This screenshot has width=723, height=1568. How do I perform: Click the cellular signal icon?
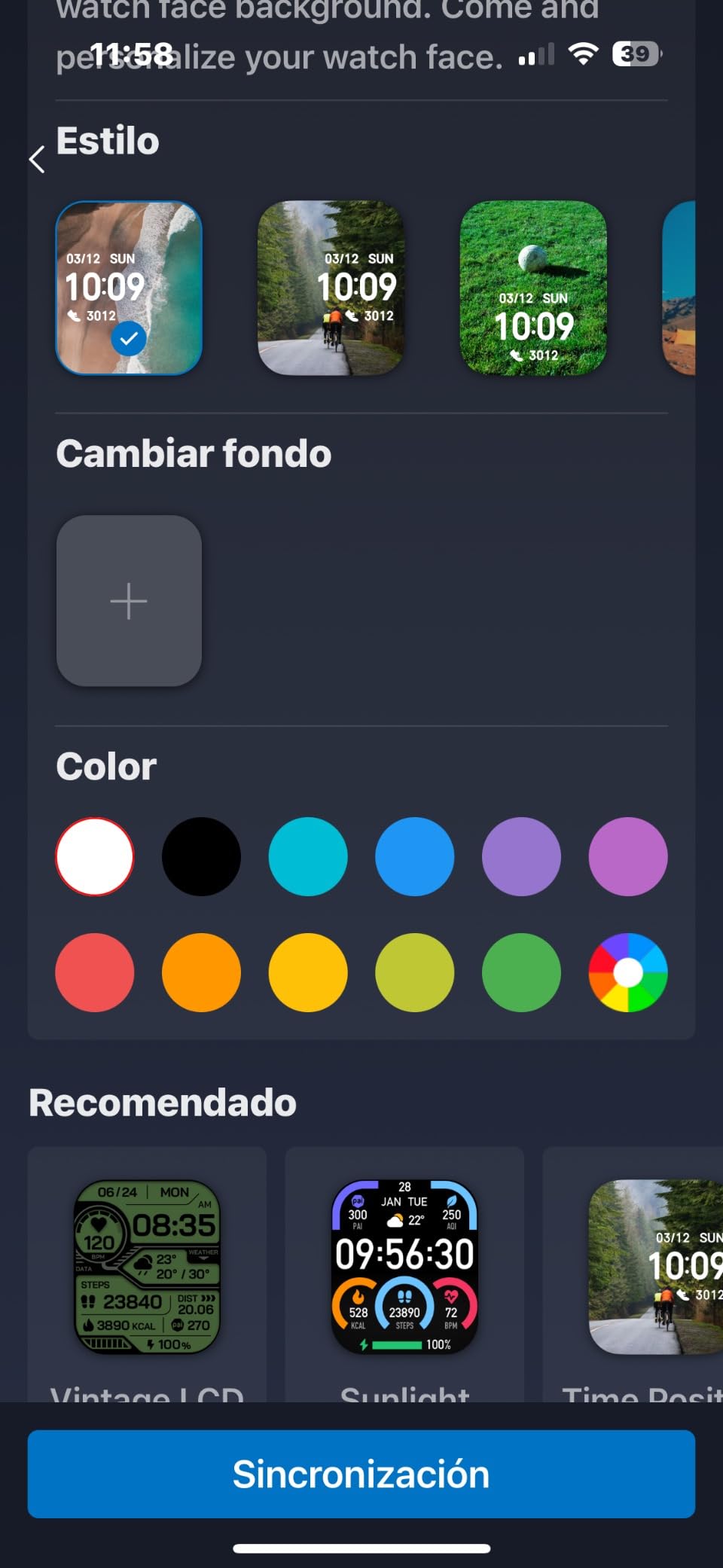535,53
